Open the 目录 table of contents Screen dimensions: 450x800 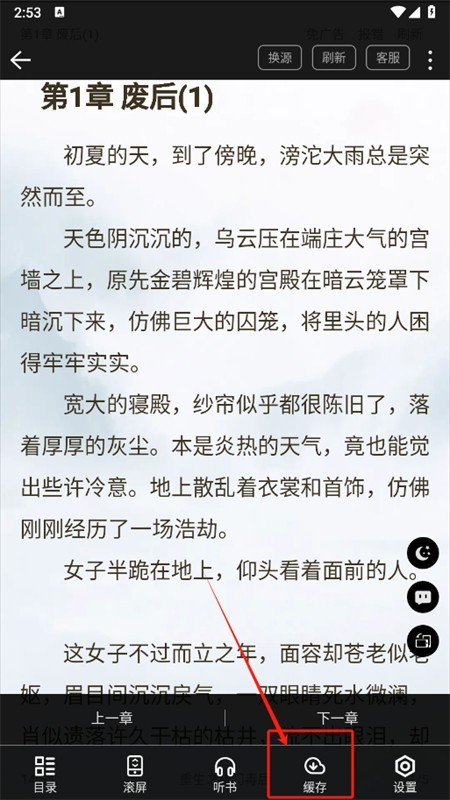coord(45,774)
